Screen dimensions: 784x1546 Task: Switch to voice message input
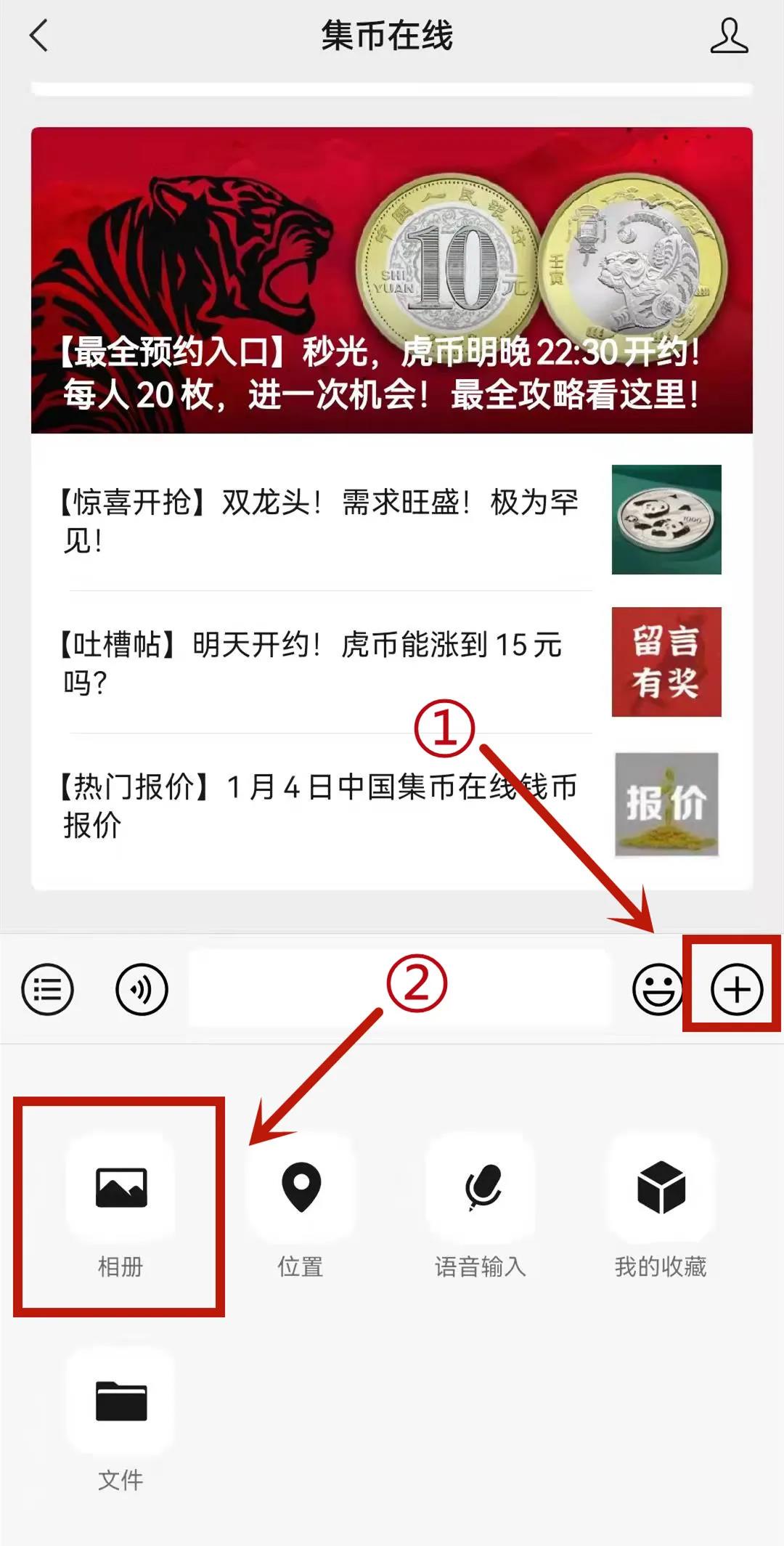pyautogui.click(x=142, y=989)
